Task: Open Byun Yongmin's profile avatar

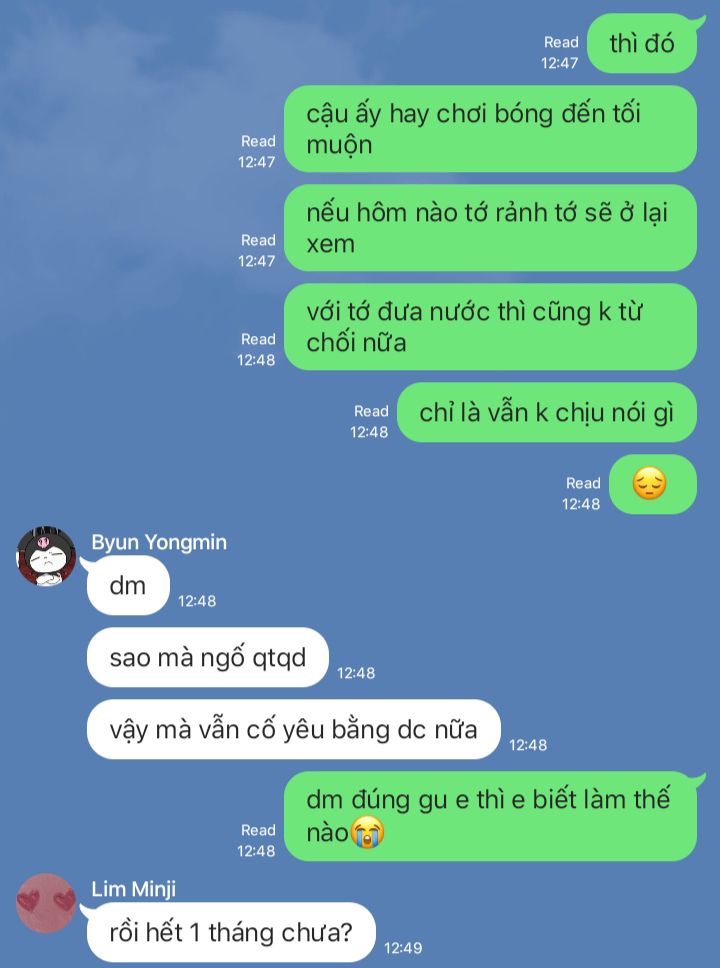Action: click(46, 557)
